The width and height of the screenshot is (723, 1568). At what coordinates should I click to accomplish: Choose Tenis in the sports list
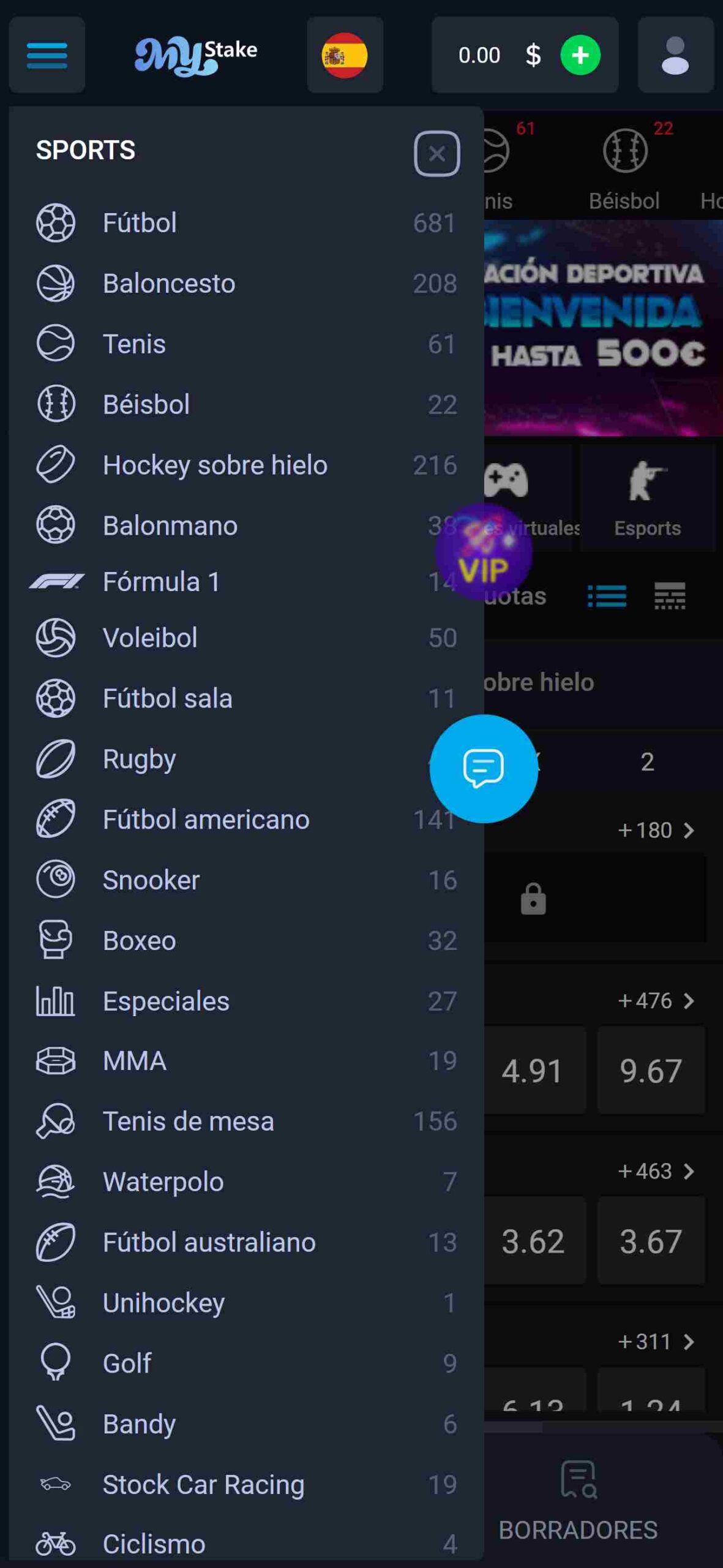(x=134, y=344)
